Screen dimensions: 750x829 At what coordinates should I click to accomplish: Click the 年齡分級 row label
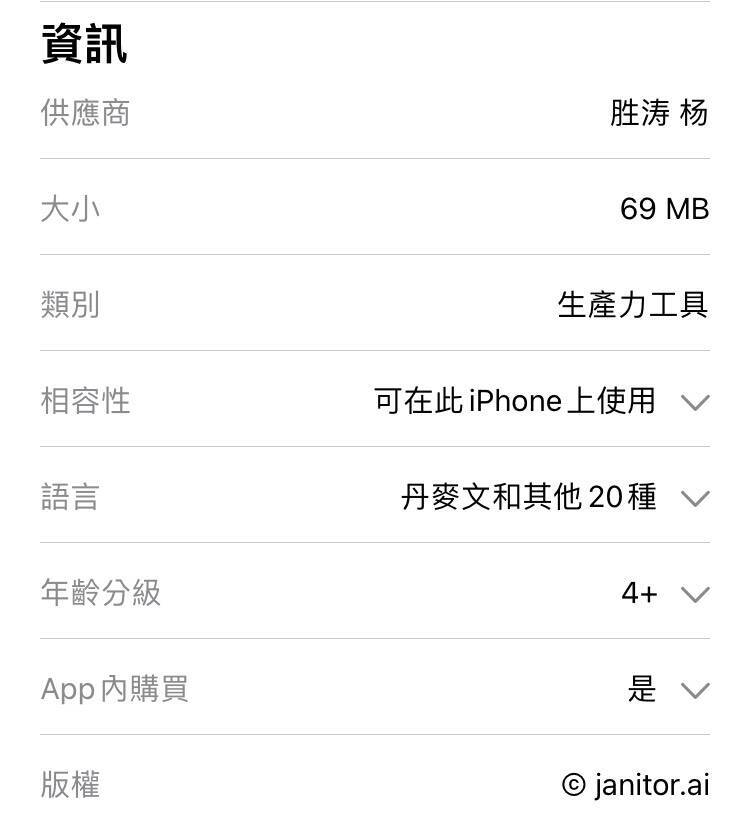click(100, 593)
